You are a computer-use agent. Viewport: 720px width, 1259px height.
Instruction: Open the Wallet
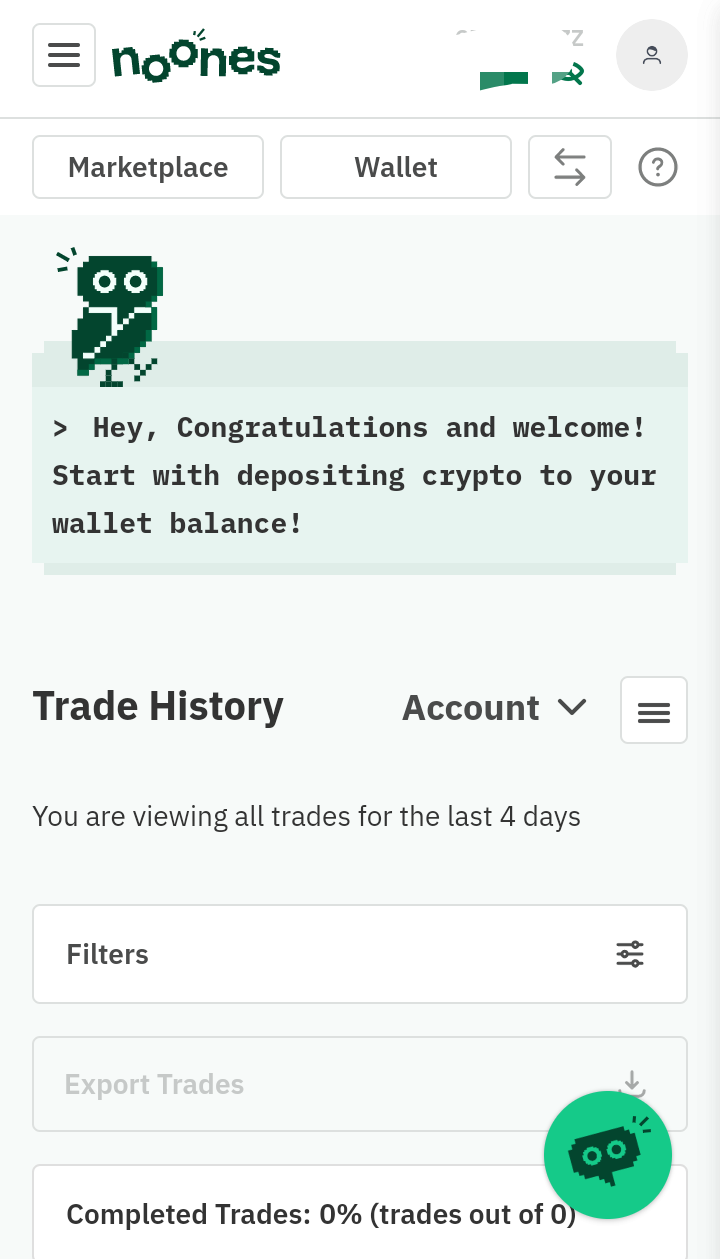point(396,167)
